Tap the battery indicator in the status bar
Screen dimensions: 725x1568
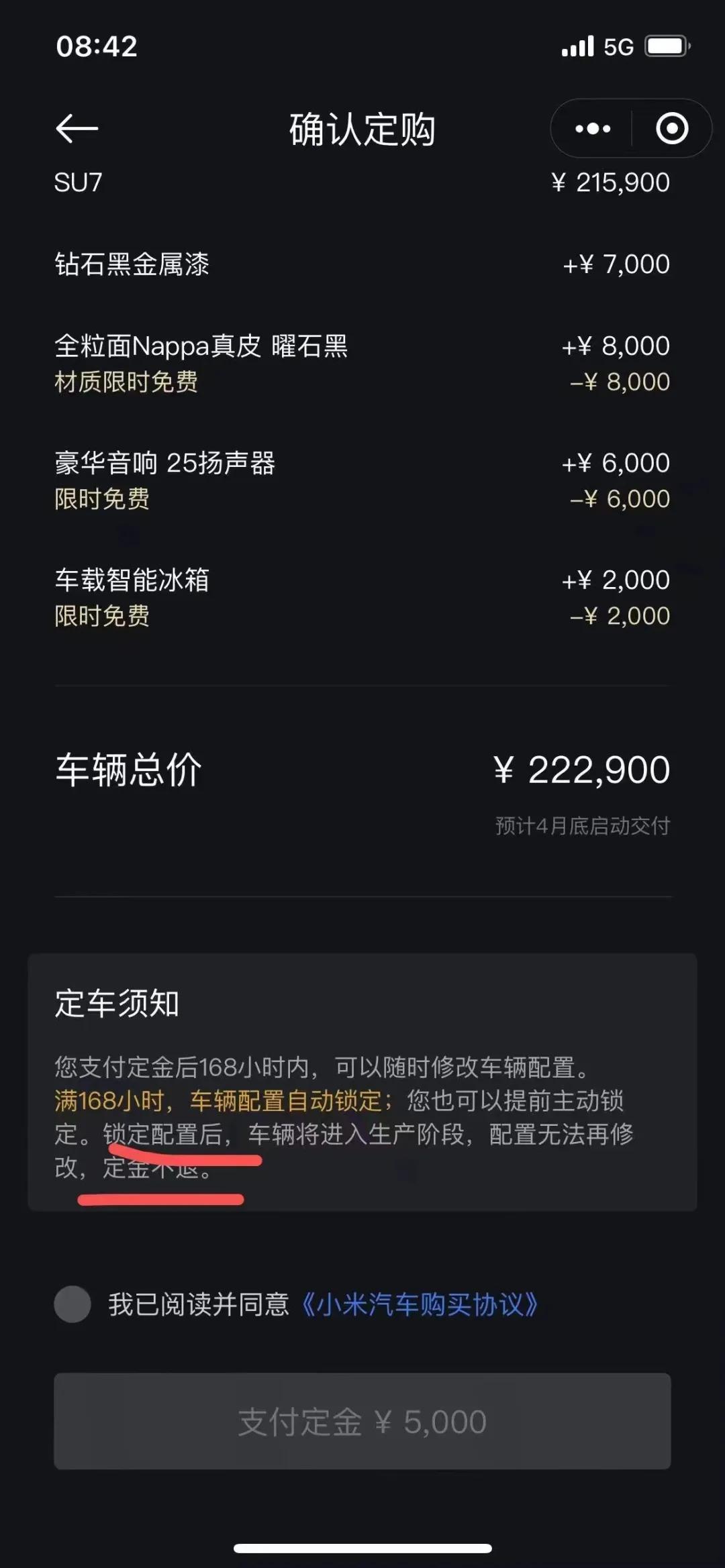coord(665,46)
